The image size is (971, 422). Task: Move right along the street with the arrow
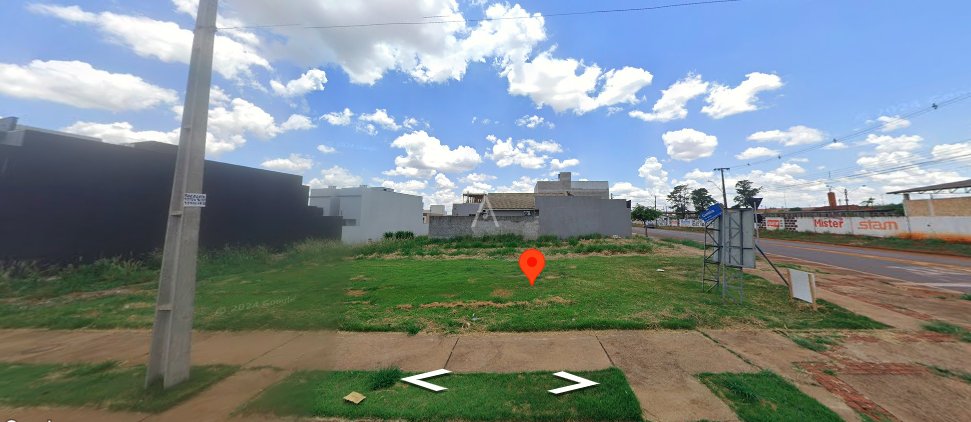[x=574, y=382]
